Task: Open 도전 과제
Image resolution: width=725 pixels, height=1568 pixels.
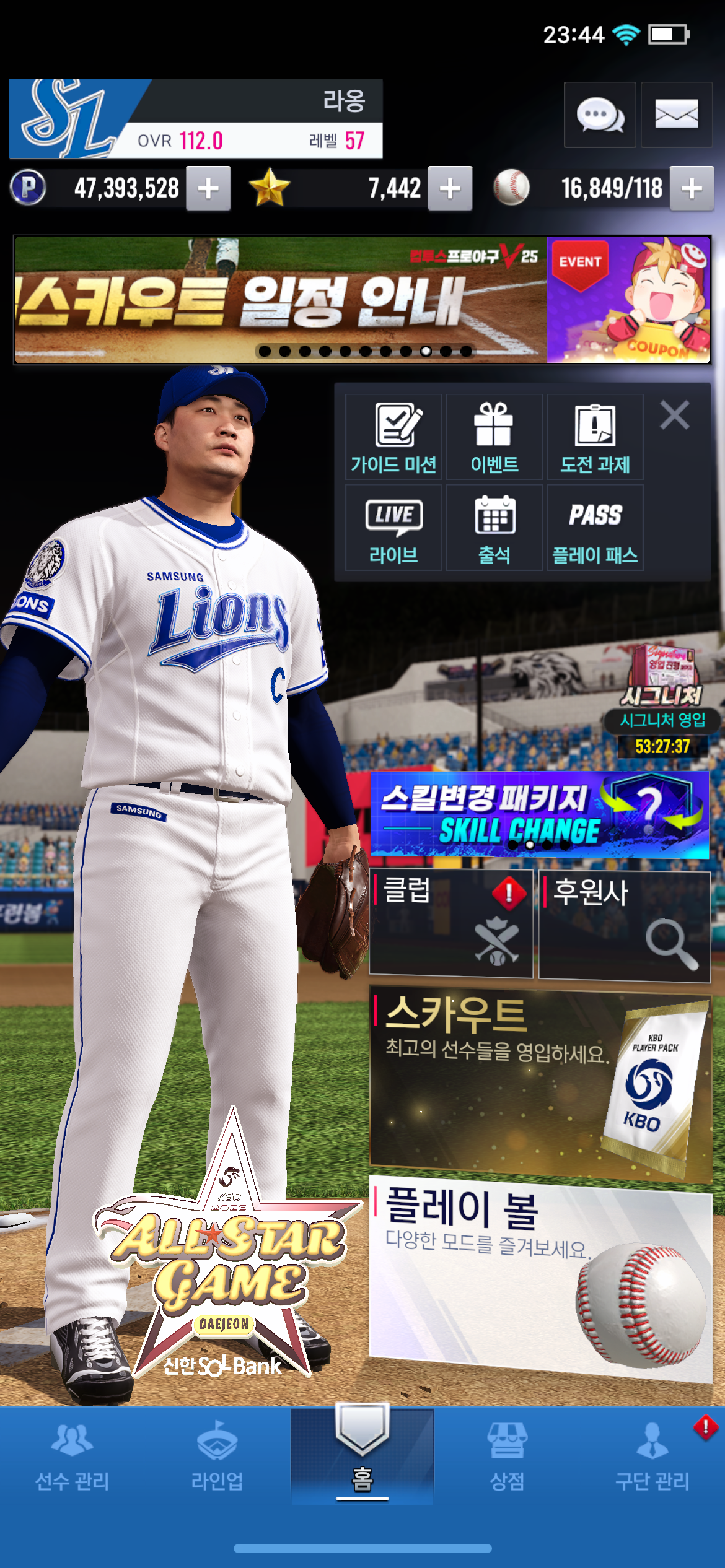Action: click(x=595, y=437)
